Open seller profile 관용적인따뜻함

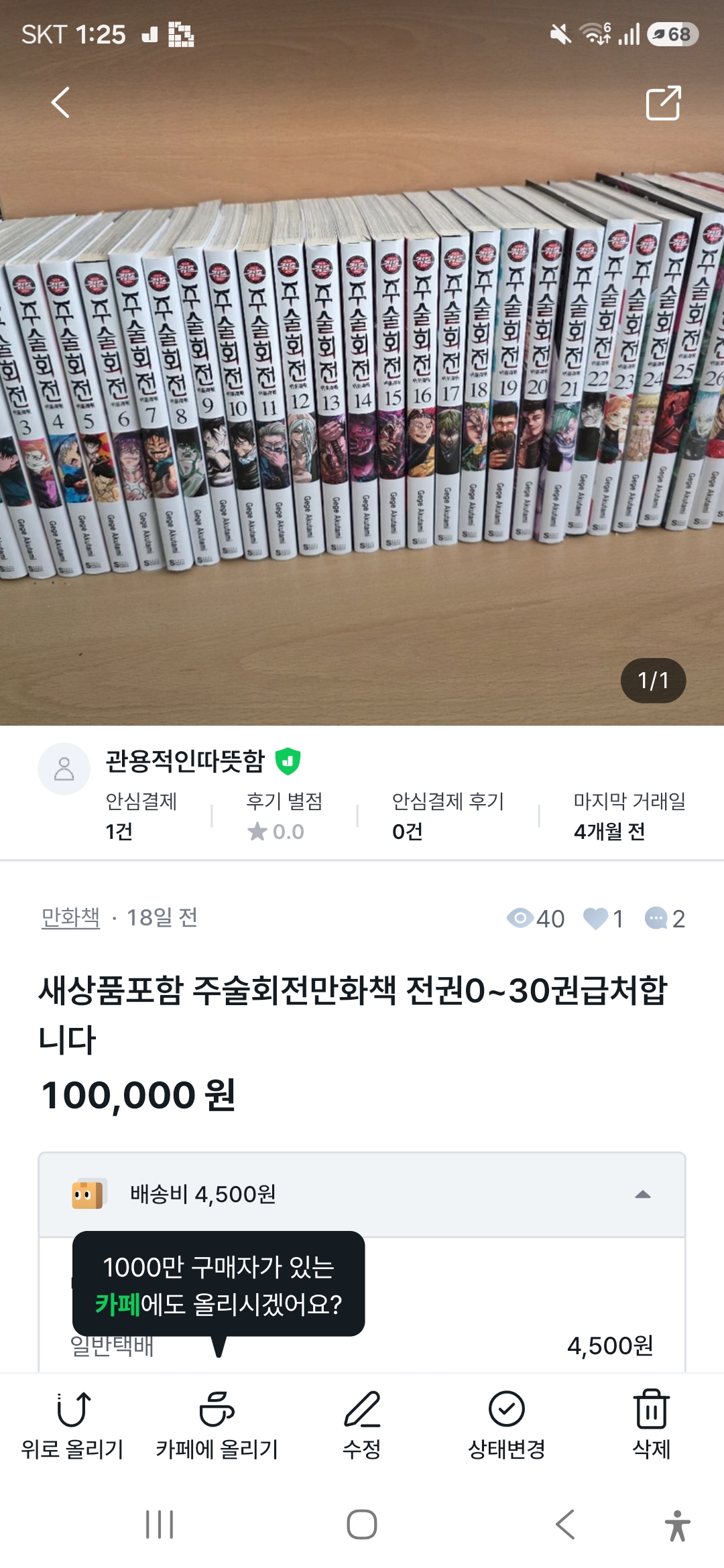(184, 761)
